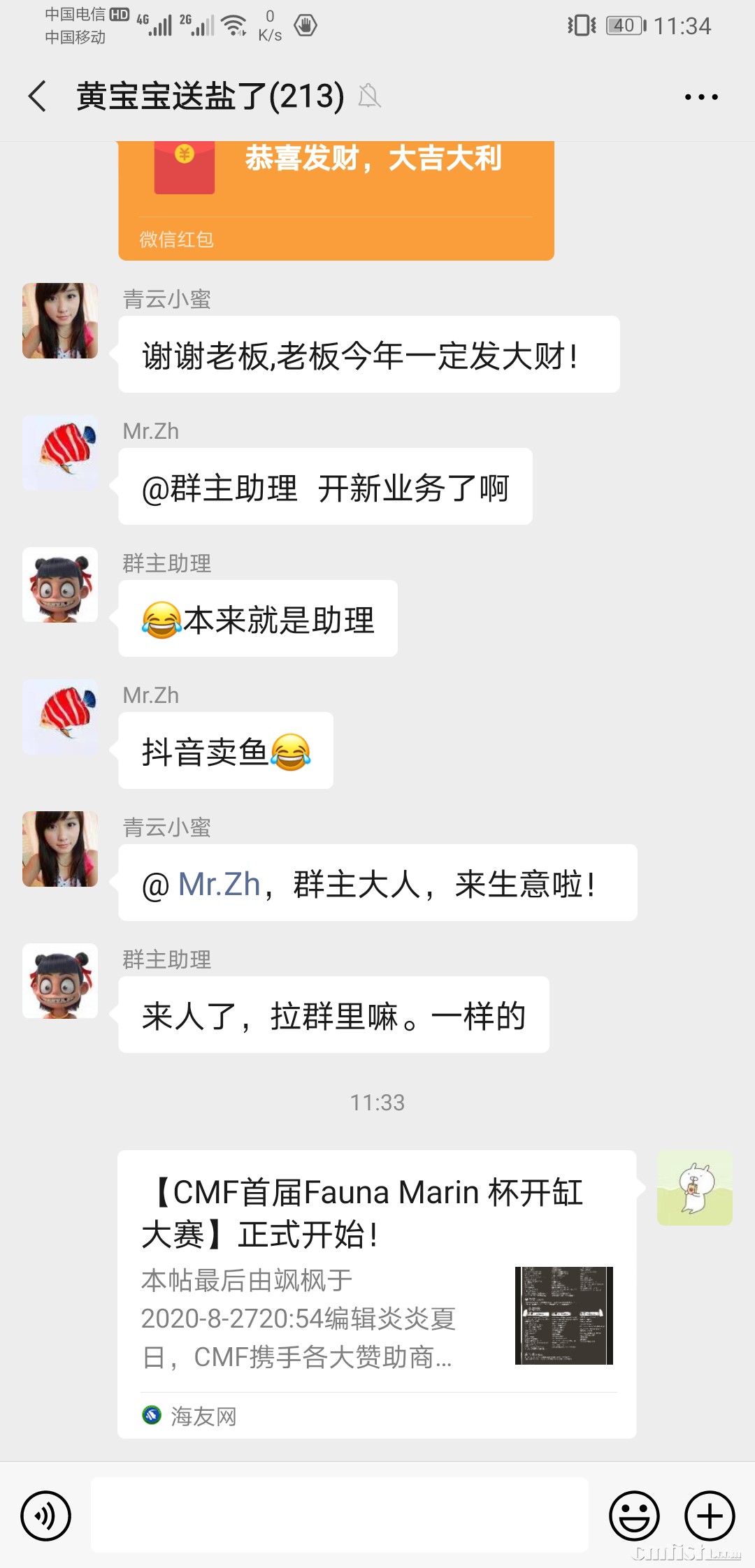
Task: View Mr.Zh's avatar beside 开新业务了啊
Action: click(60, 453)
